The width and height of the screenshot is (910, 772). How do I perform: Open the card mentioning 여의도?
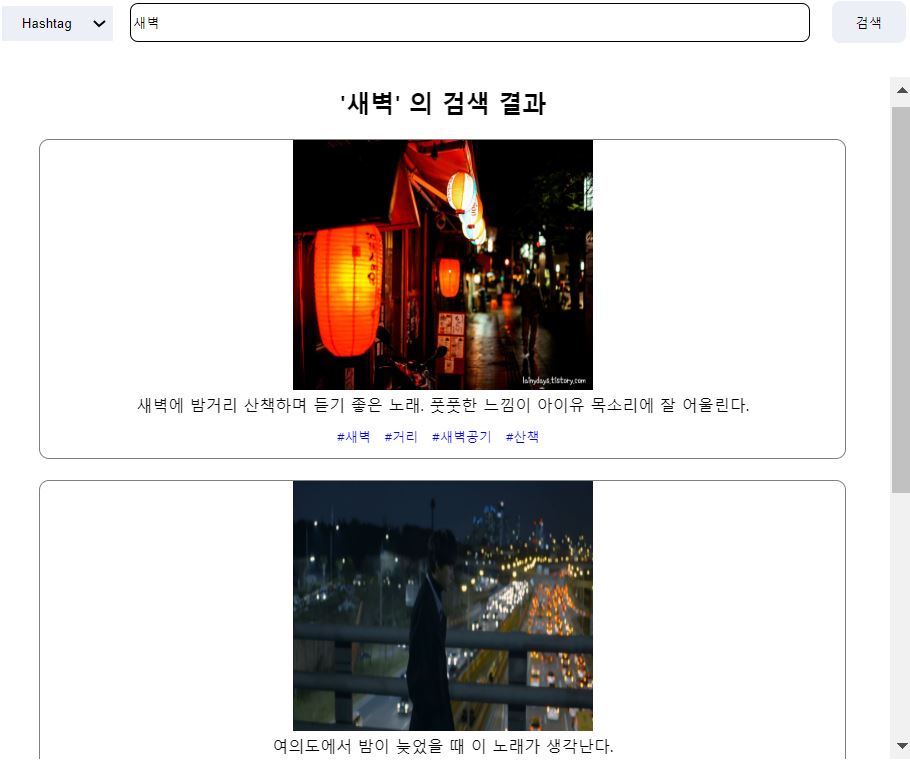click(442, 619)
